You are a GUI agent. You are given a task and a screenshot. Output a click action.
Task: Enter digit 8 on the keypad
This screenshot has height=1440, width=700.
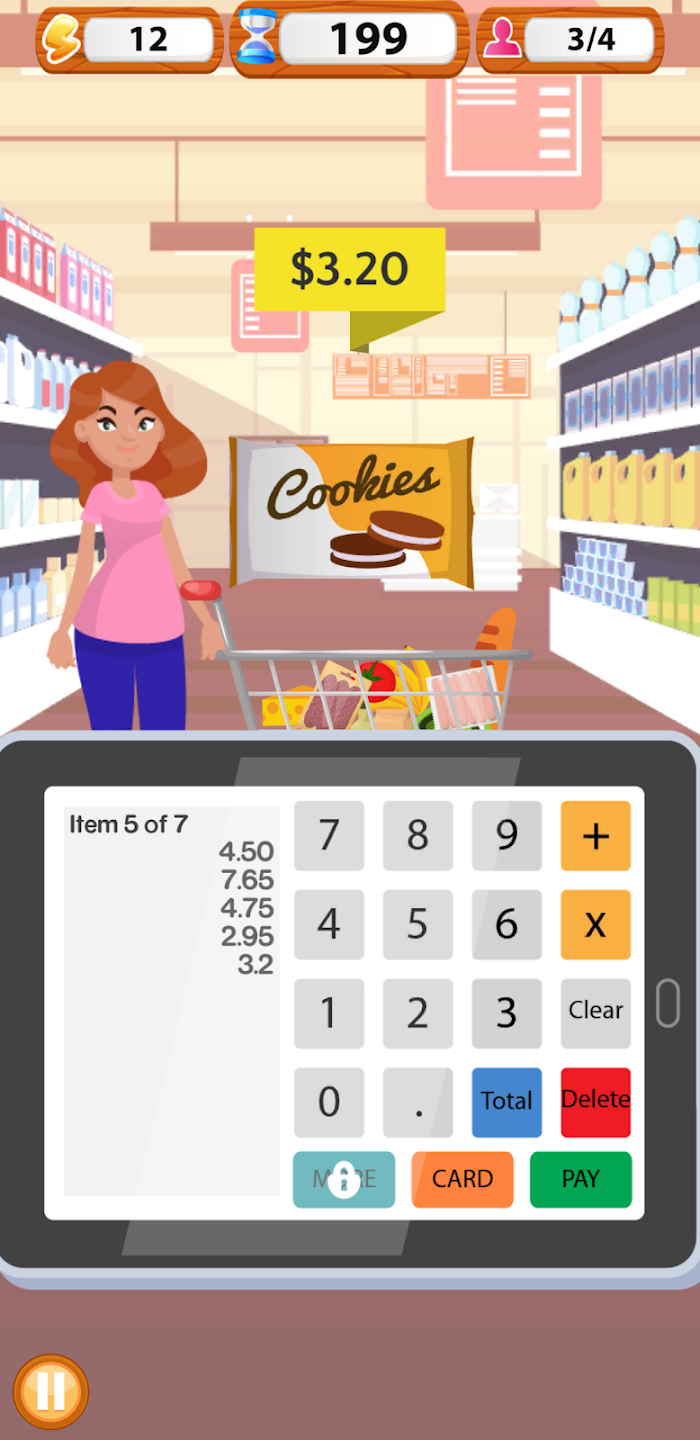point(418,835)
